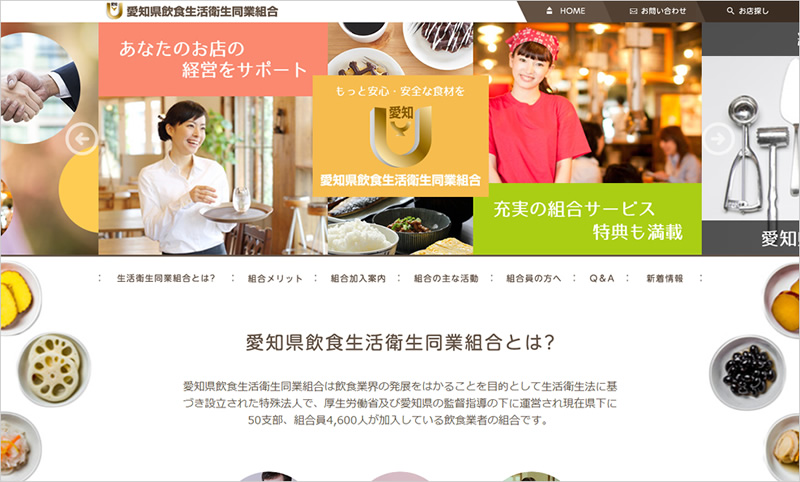Go to next carousel slide
Viewport: 800px width, 482px height.
(718, 139)
